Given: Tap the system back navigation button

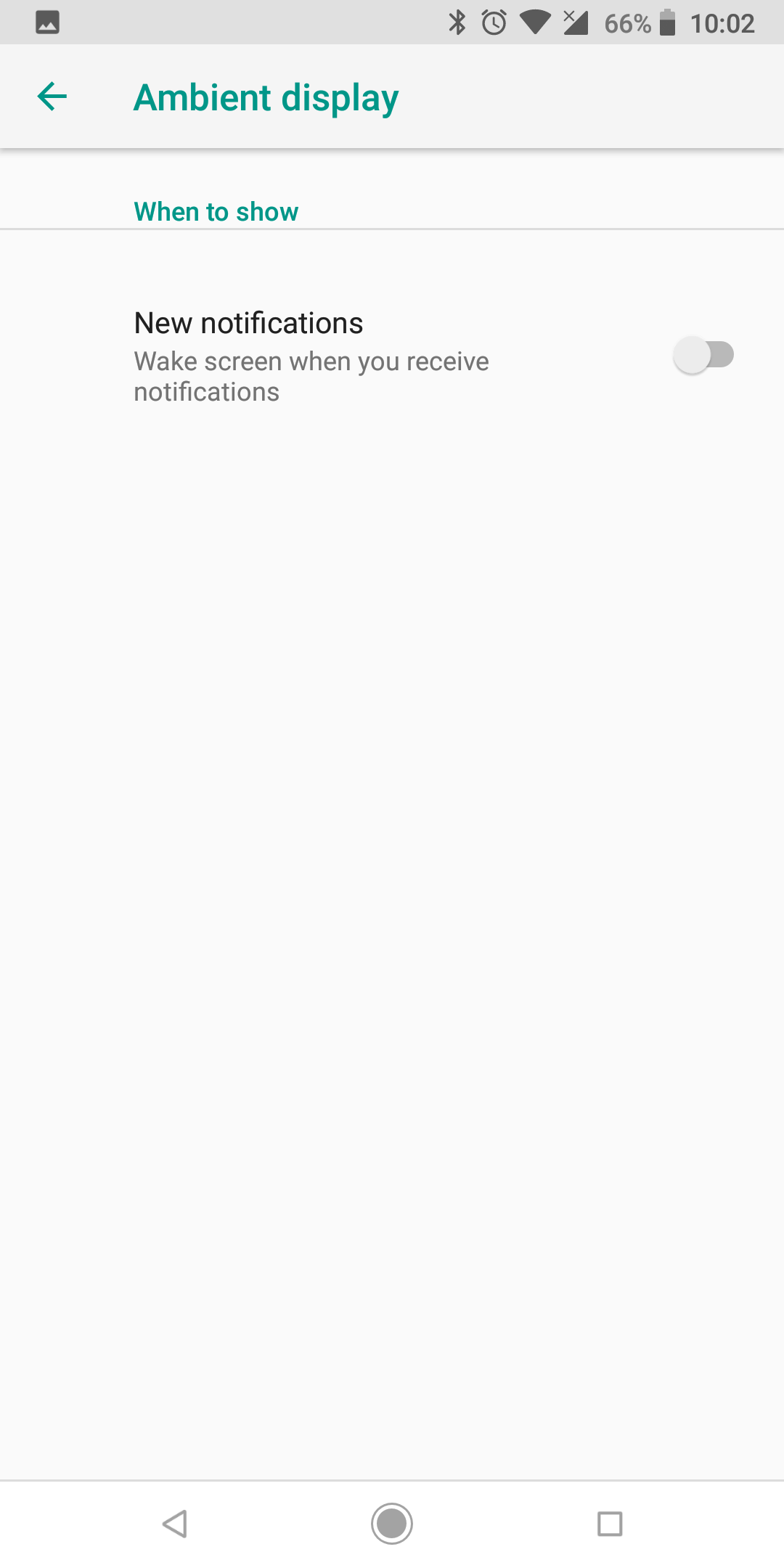Looking at the screenshot, I should tap(175, 1523).
